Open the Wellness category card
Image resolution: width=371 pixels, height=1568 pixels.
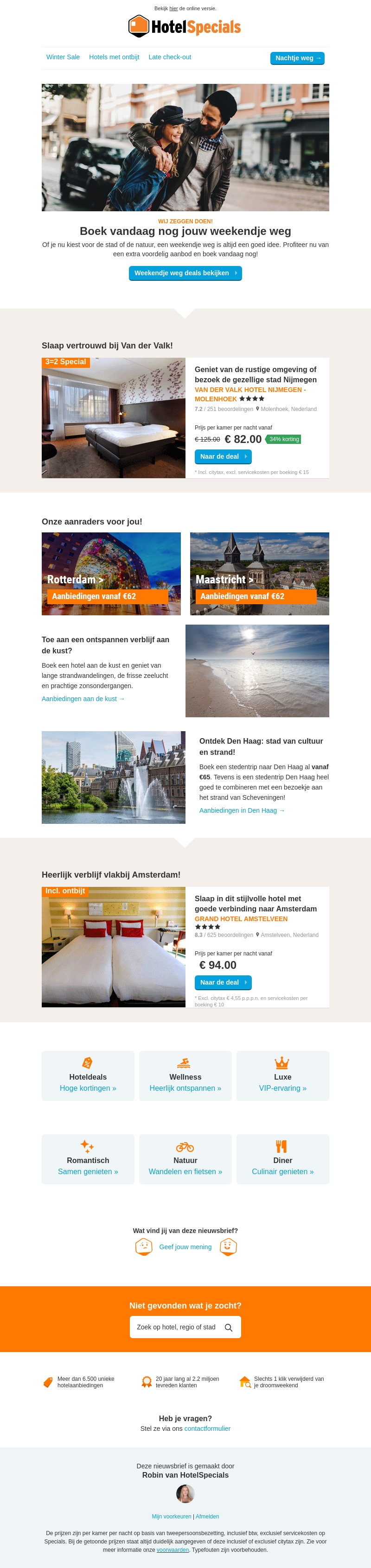[185, 1075]
